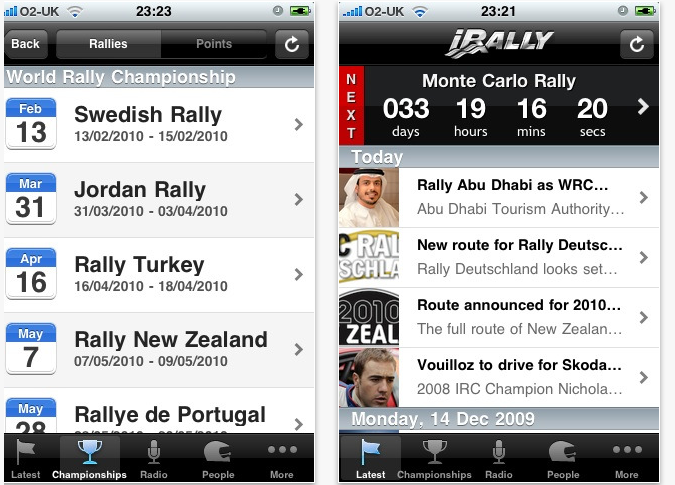This screenshot has height=485, width=675.
Task: Refresh the iRally news feed
Action: click(x=638, y=44)
